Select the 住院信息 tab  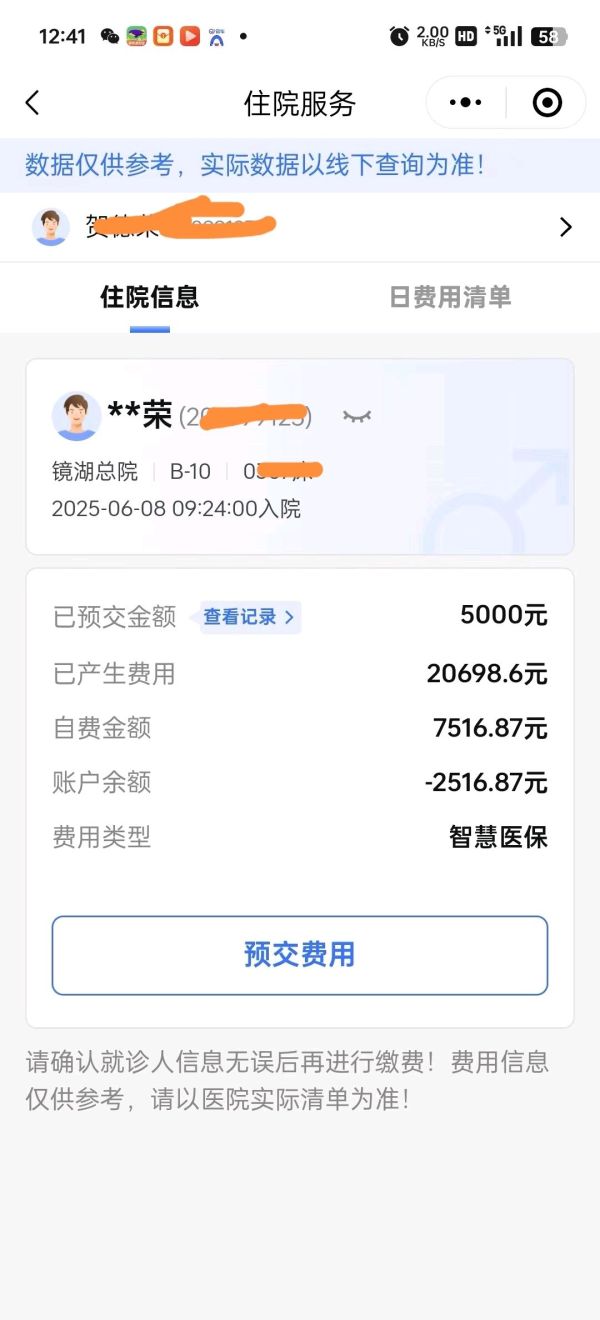[150, 297]
